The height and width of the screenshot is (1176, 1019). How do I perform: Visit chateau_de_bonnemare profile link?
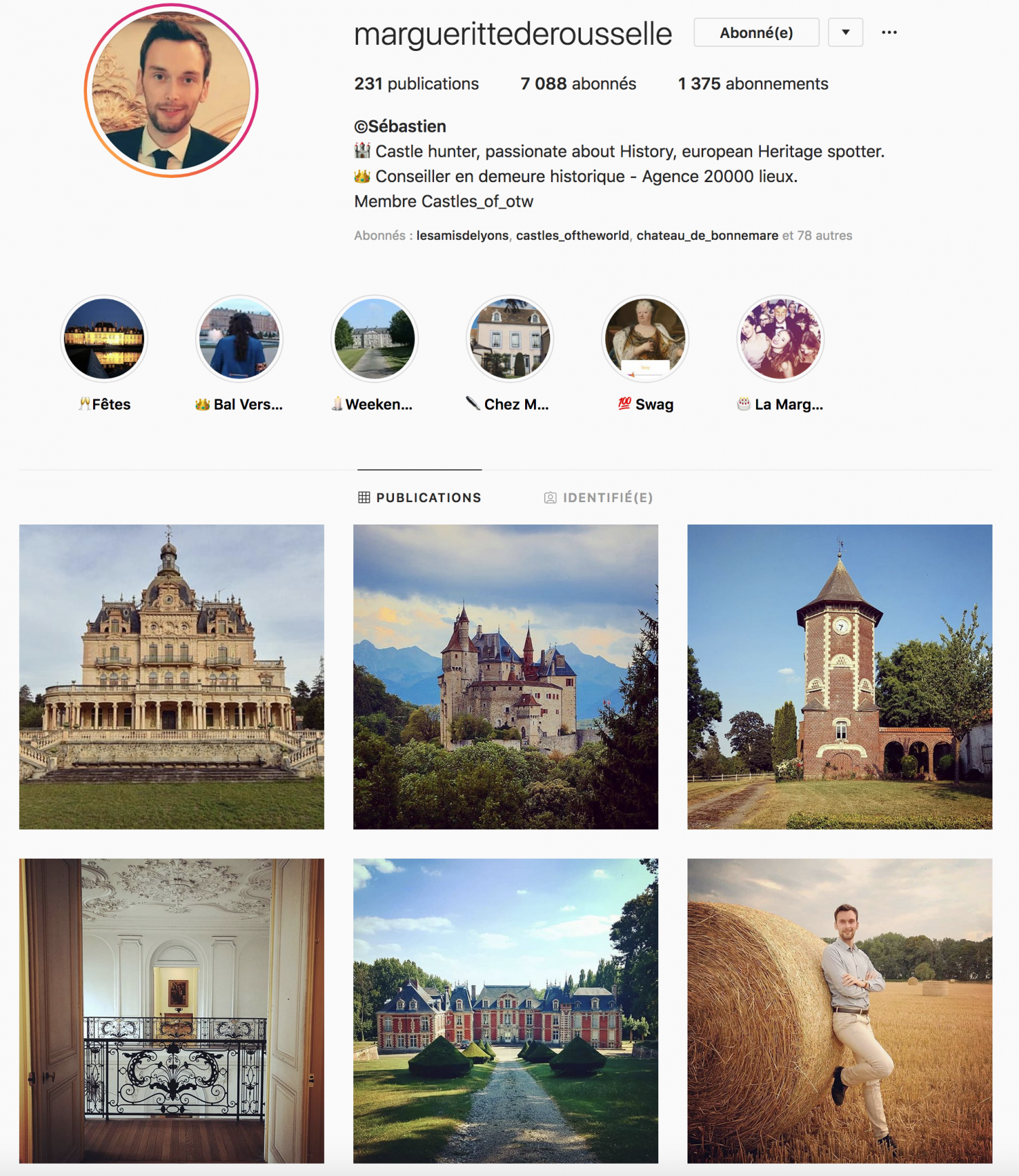tap(707, 236)
